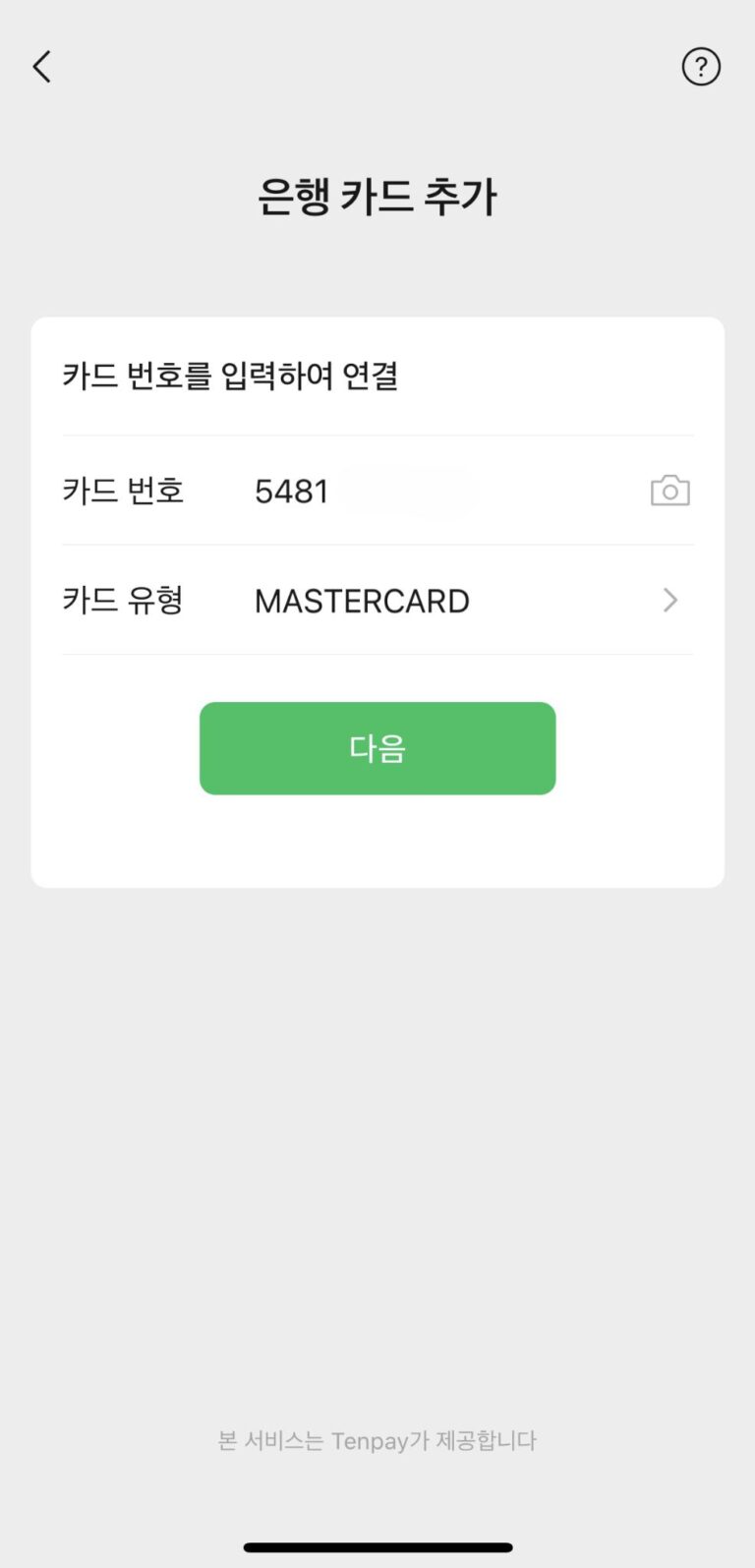This screenshot has height=1568, width=755.
Task: Tap the circled question mark for assistance
Action: 701,66
